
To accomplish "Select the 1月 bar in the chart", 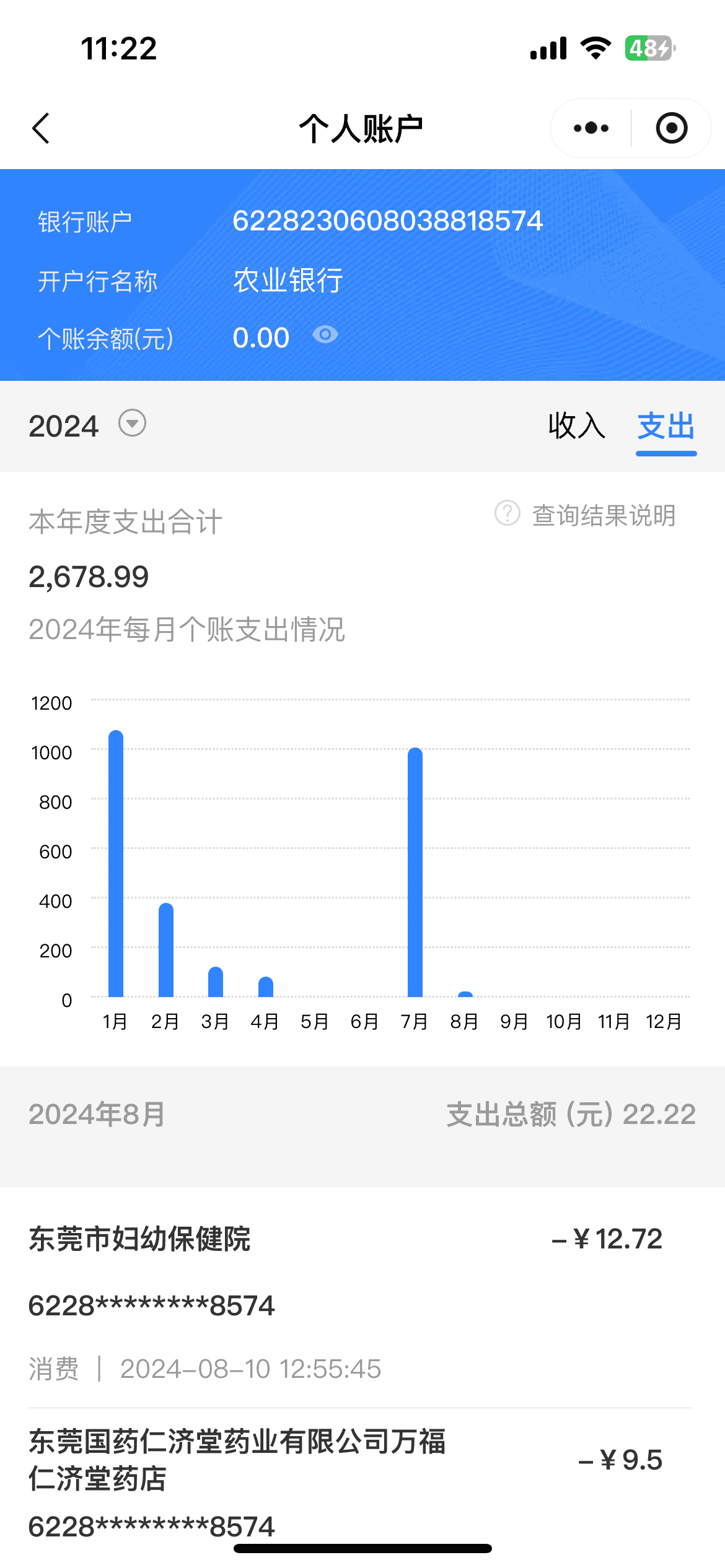I will [116, 867].
